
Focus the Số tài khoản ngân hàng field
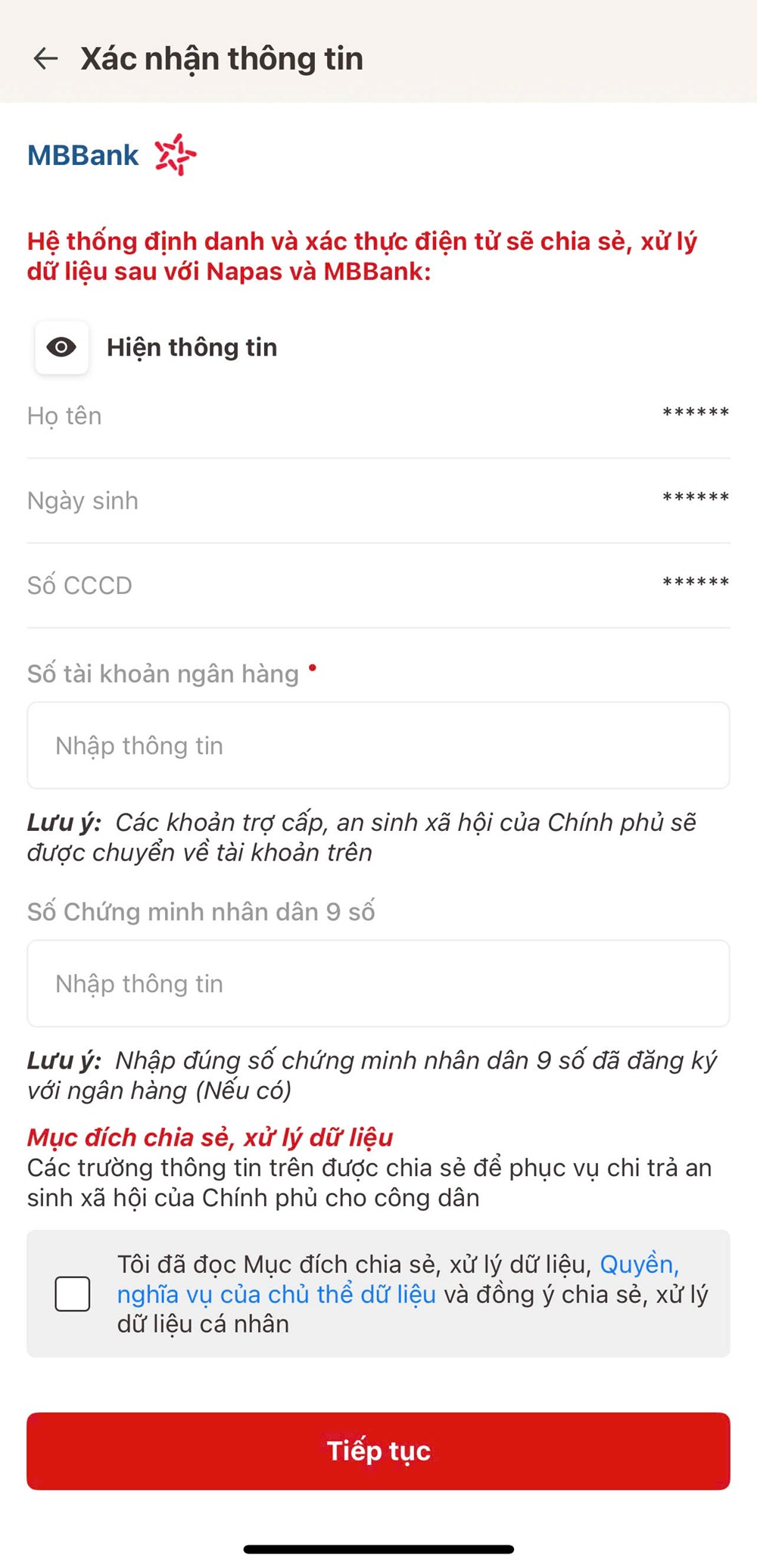pyautogui.click(x=378, y=745)
